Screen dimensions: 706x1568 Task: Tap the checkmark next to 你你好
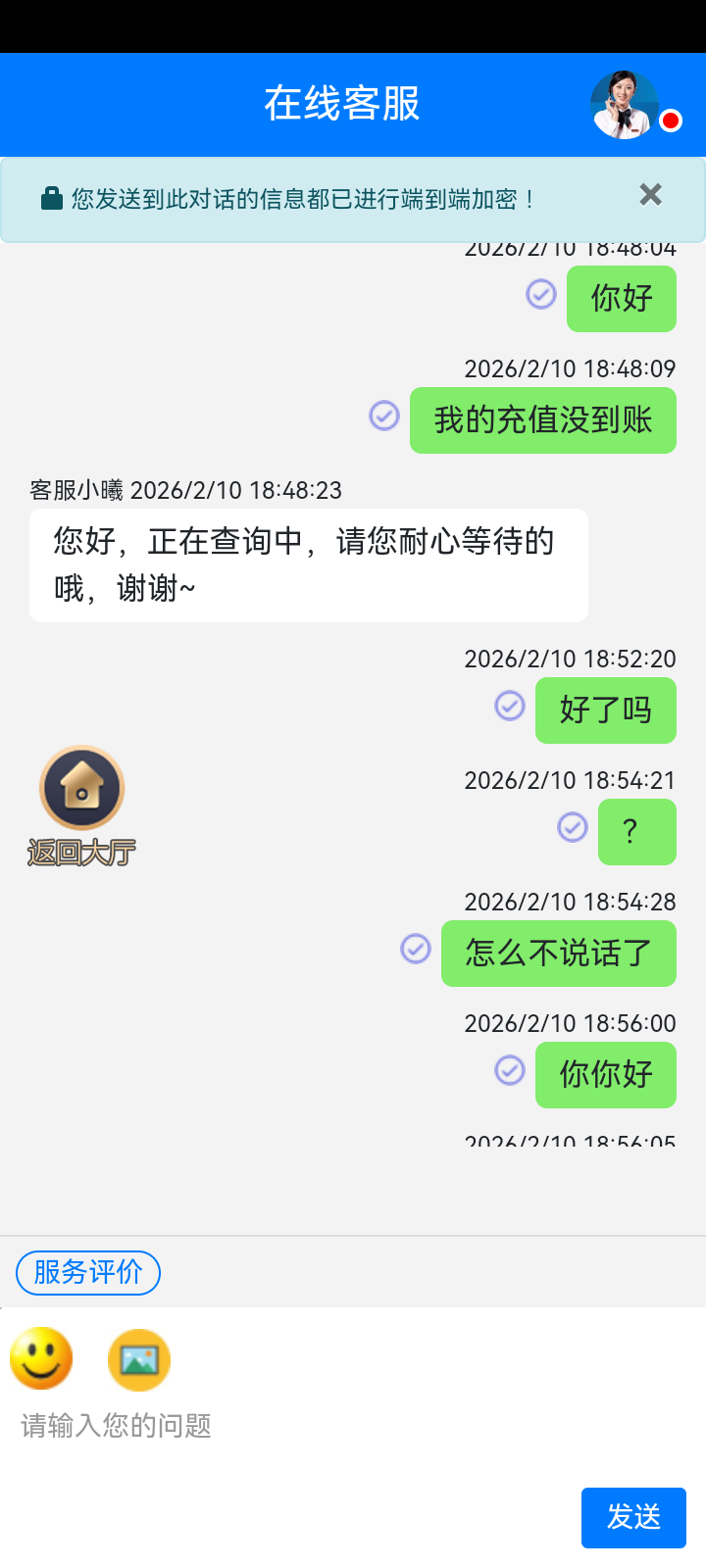[x=507, y=1071]
